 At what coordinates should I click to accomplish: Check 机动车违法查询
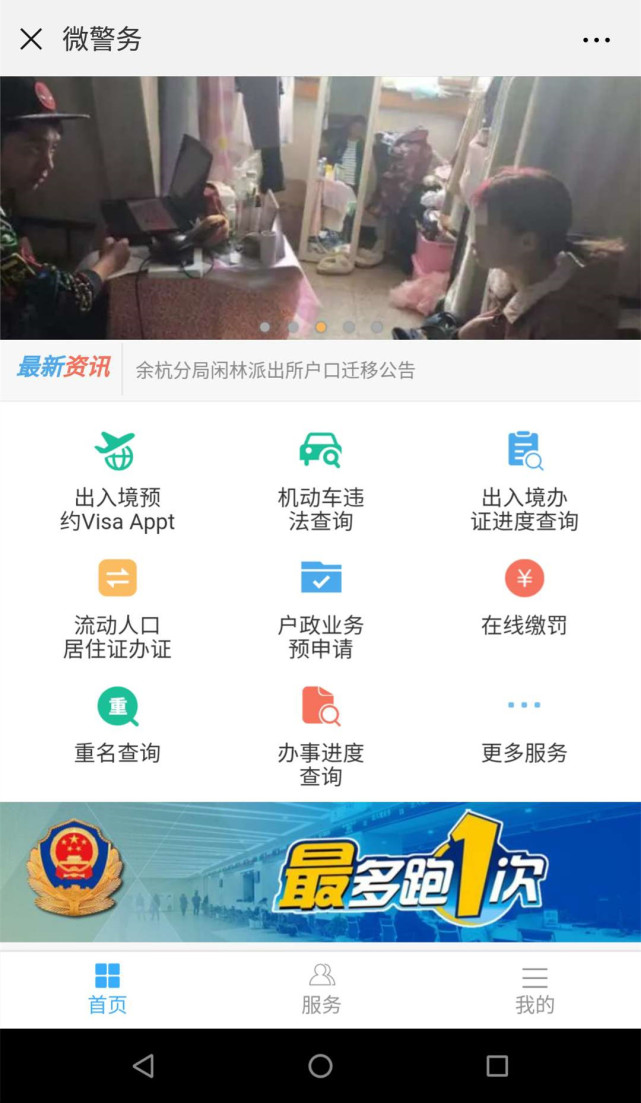(x=320, y=481)
